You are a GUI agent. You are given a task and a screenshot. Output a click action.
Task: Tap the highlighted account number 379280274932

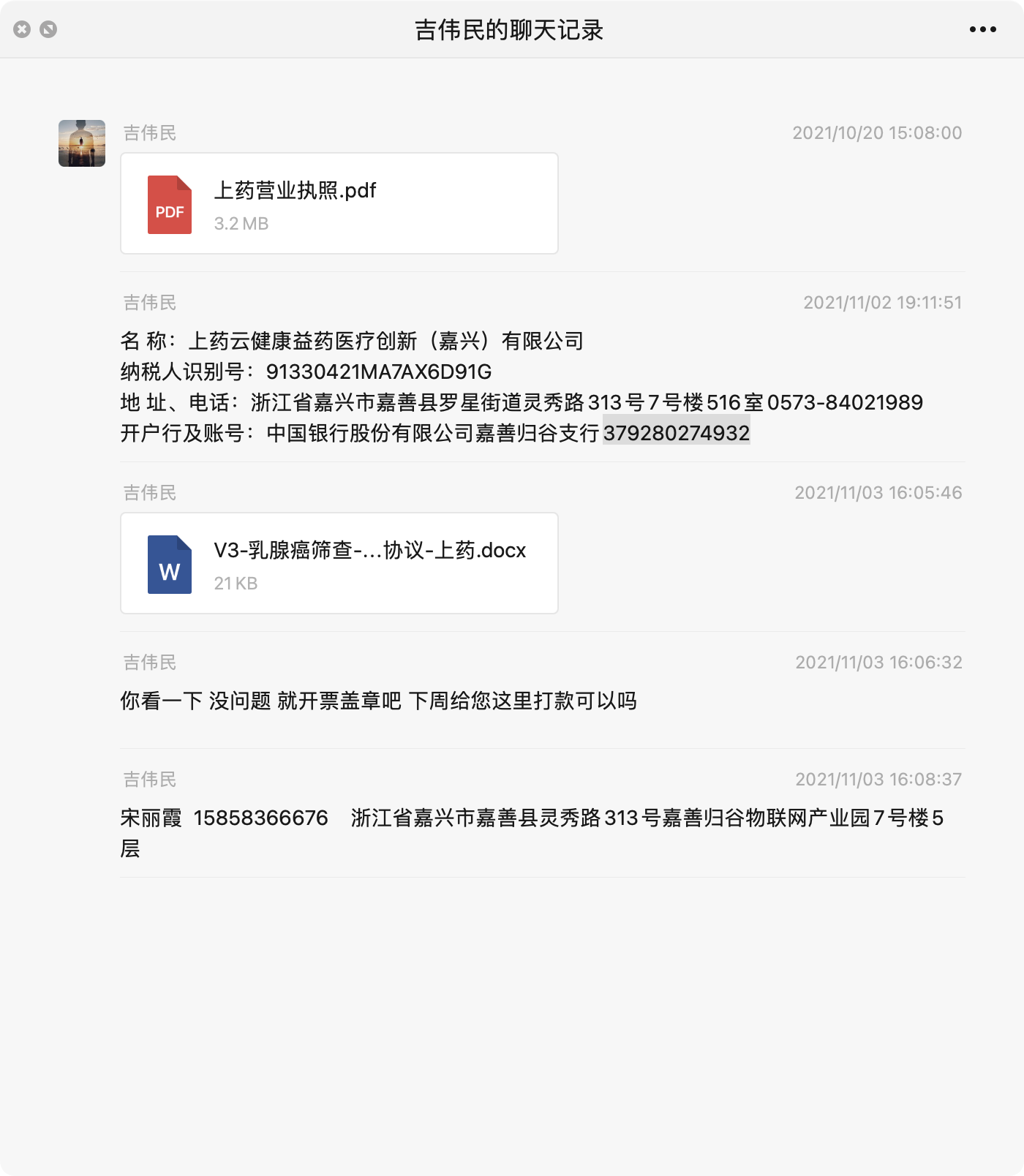(676, 433)
